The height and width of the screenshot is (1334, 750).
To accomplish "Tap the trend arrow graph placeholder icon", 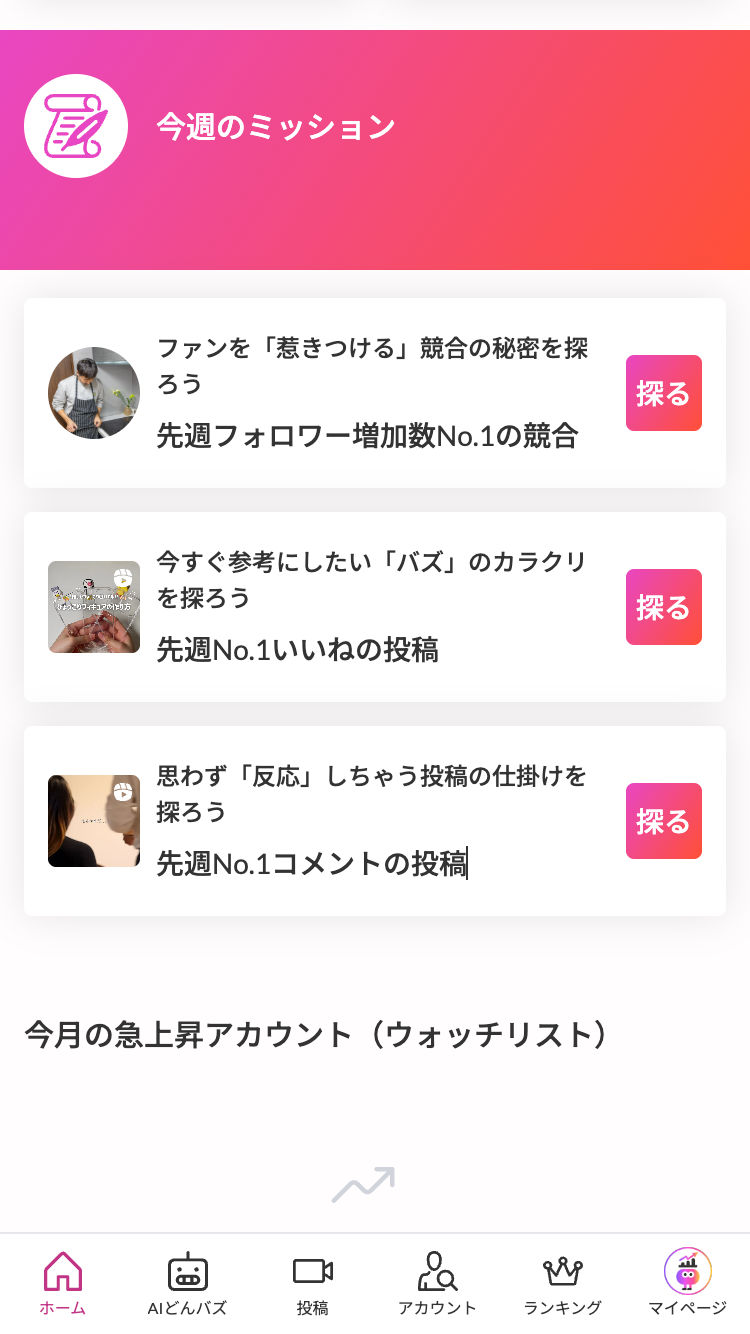I will click(363, 1186).
